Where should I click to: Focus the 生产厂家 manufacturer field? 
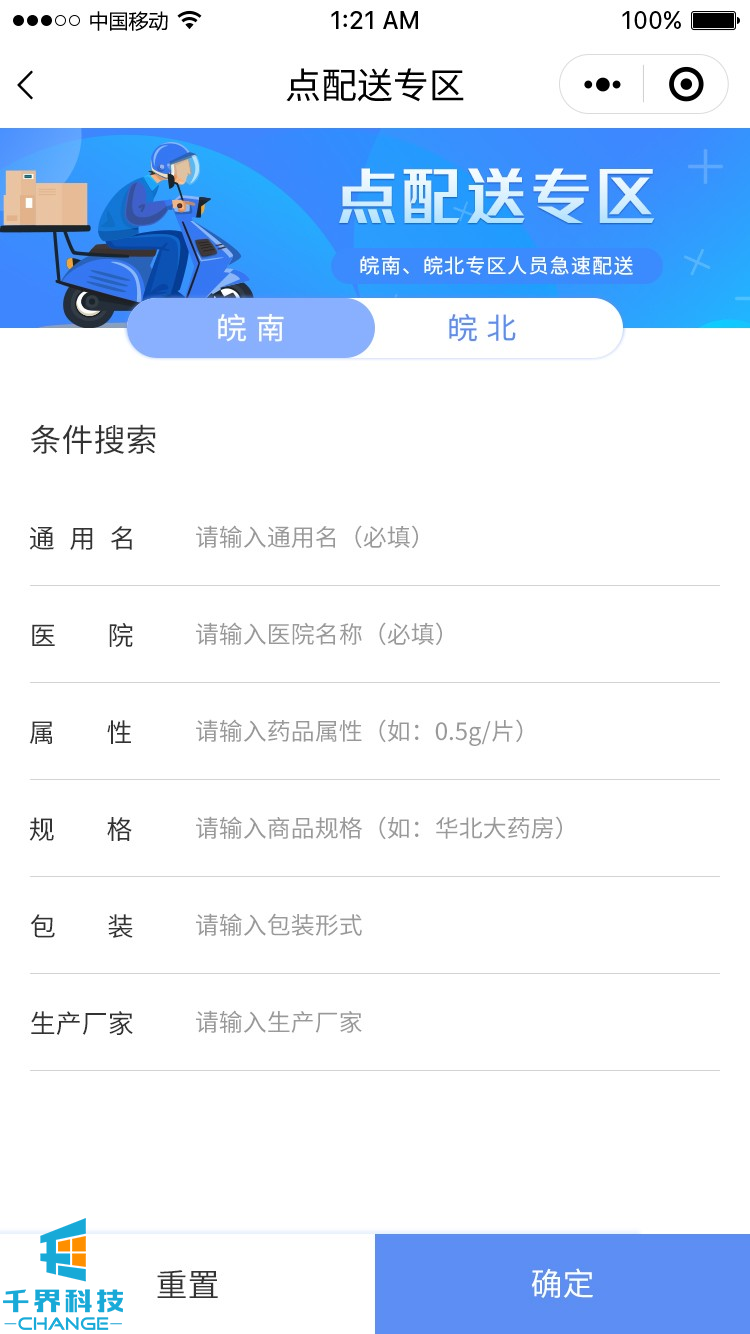455,1023
